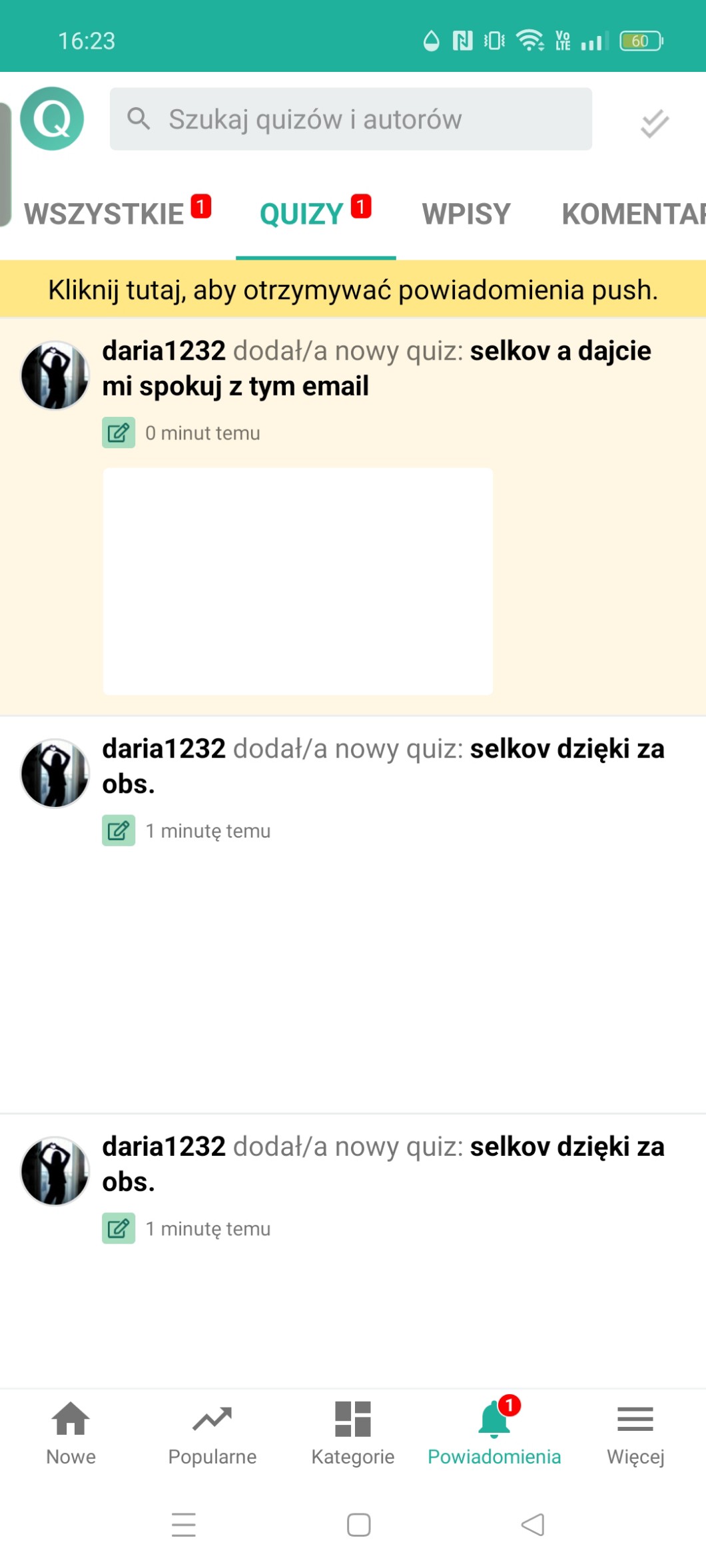
Task: Tap the Q logo icon
Action: pyautogui.click(x=52, y=119)
